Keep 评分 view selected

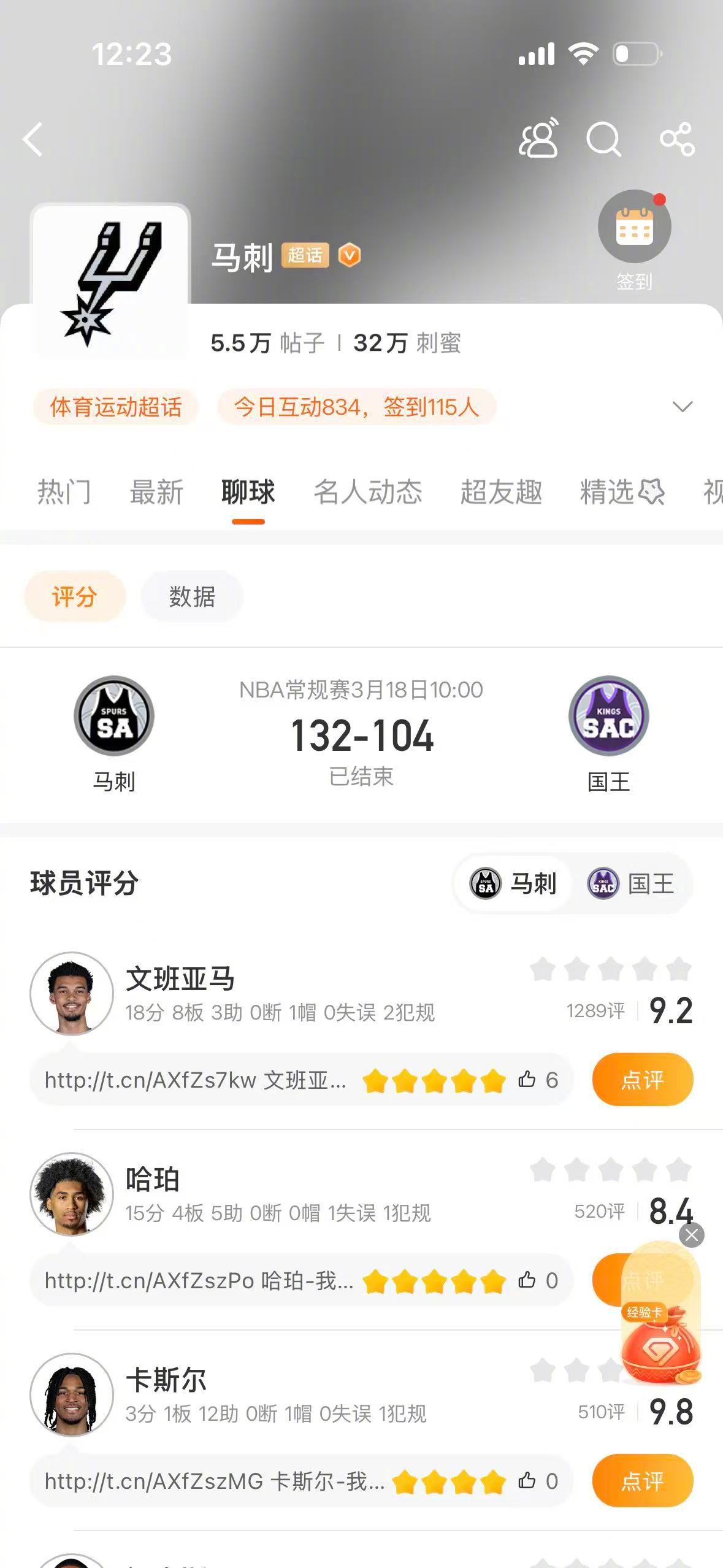[x=74, y=596]
